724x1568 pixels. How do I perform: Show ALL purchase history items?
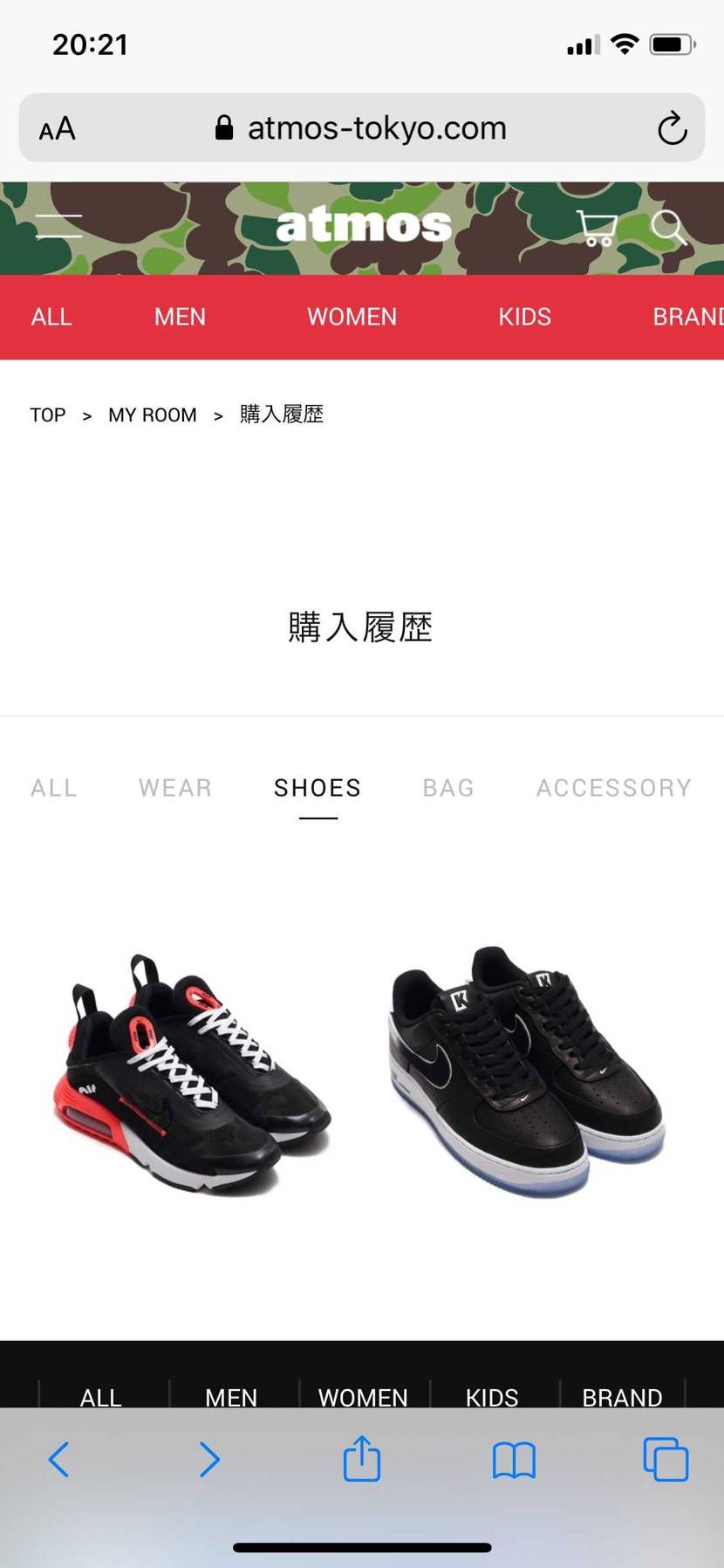tap(54, 788)
